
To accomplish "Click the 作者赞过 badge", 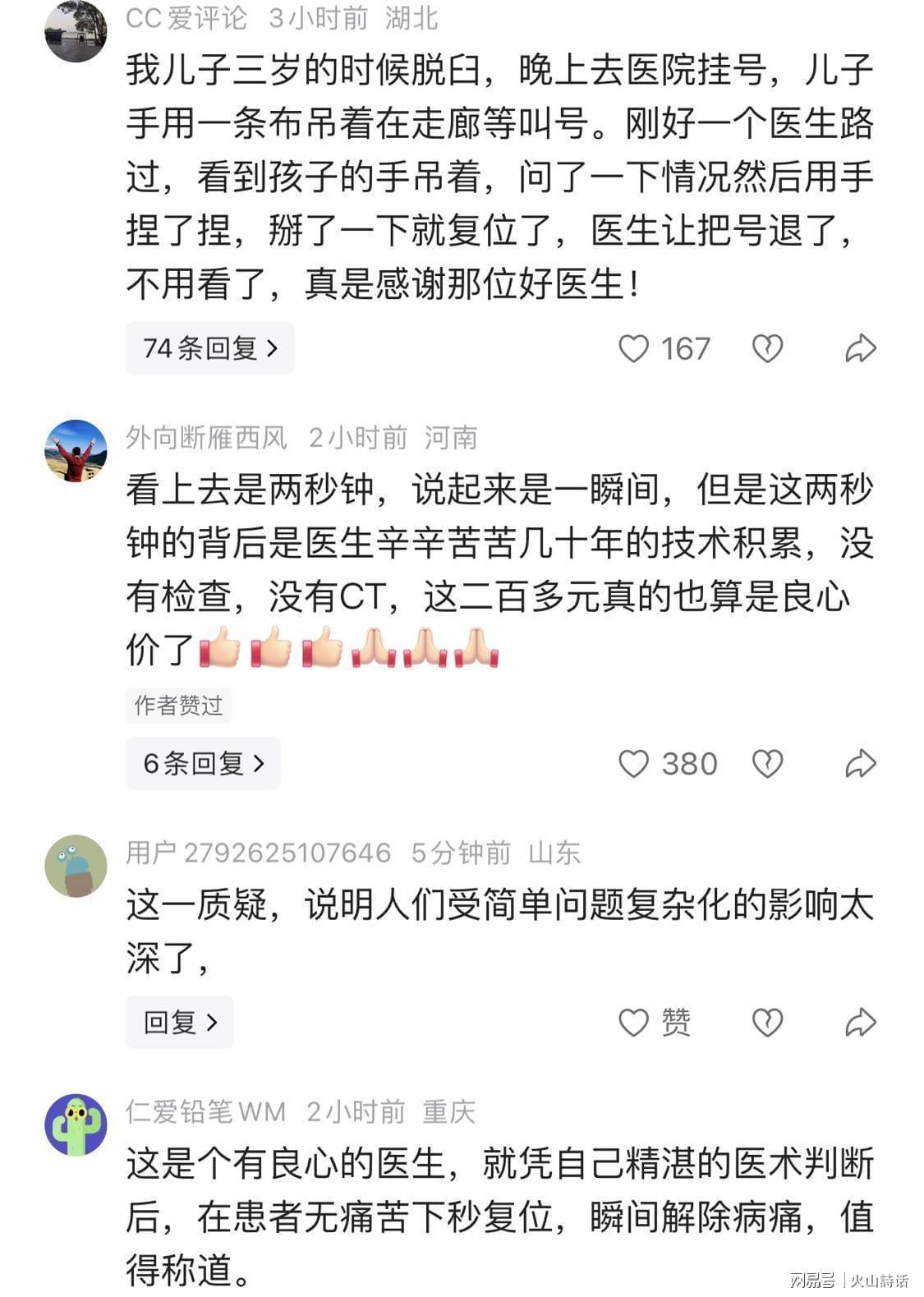I will tap(180, 706).
